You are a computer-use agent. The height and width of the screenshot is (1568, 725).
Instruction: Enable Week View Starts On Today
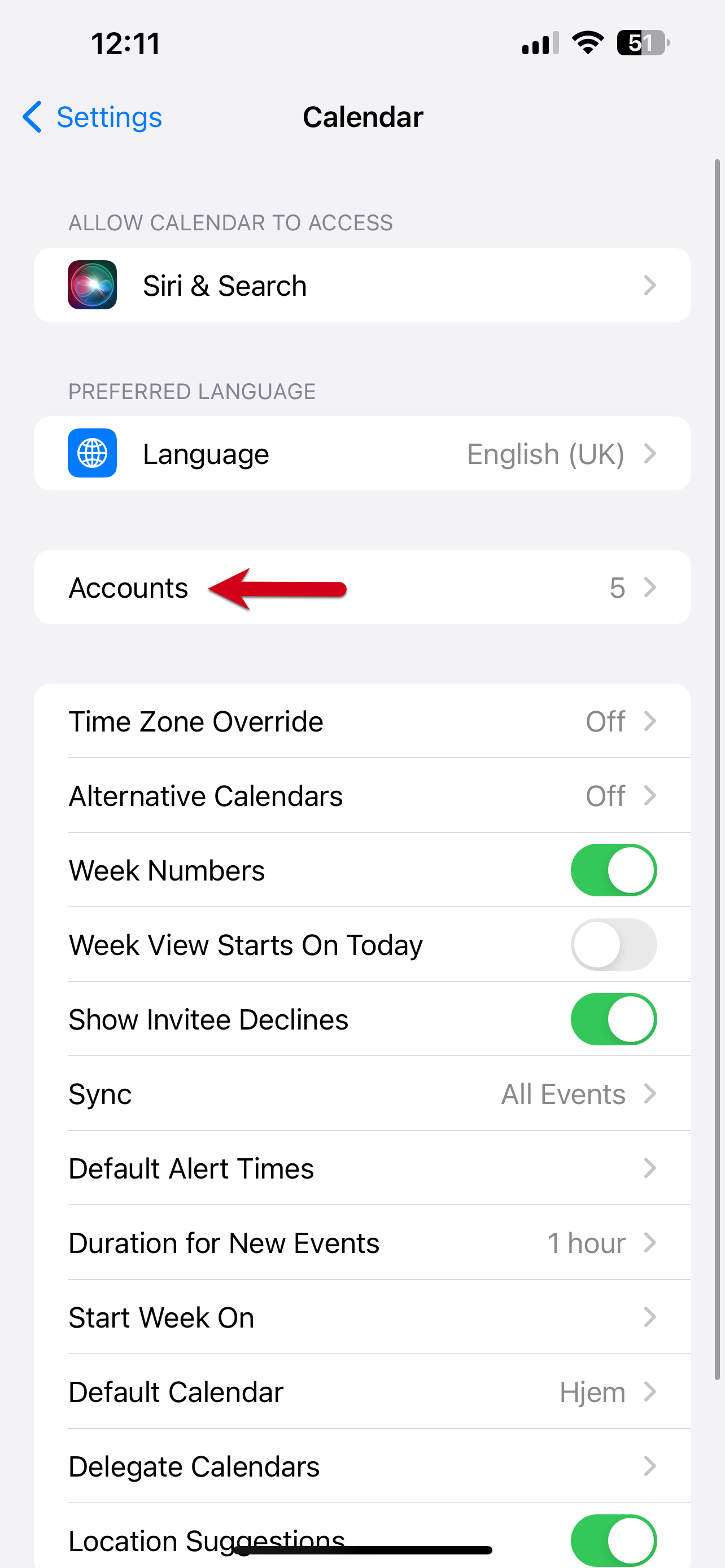pyautogui.click(x=614, y=944)
